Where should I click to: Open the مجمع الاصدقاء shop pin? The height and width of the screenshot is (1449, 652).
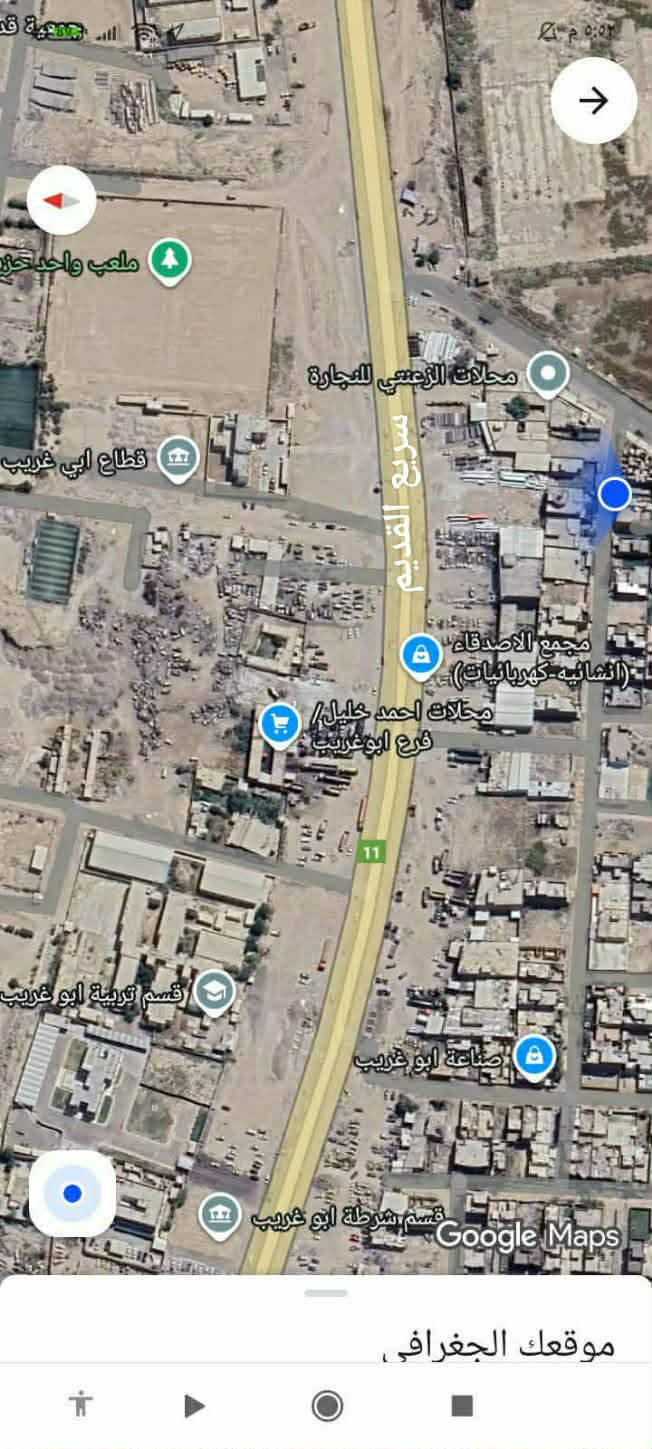(x=421, y=656)
